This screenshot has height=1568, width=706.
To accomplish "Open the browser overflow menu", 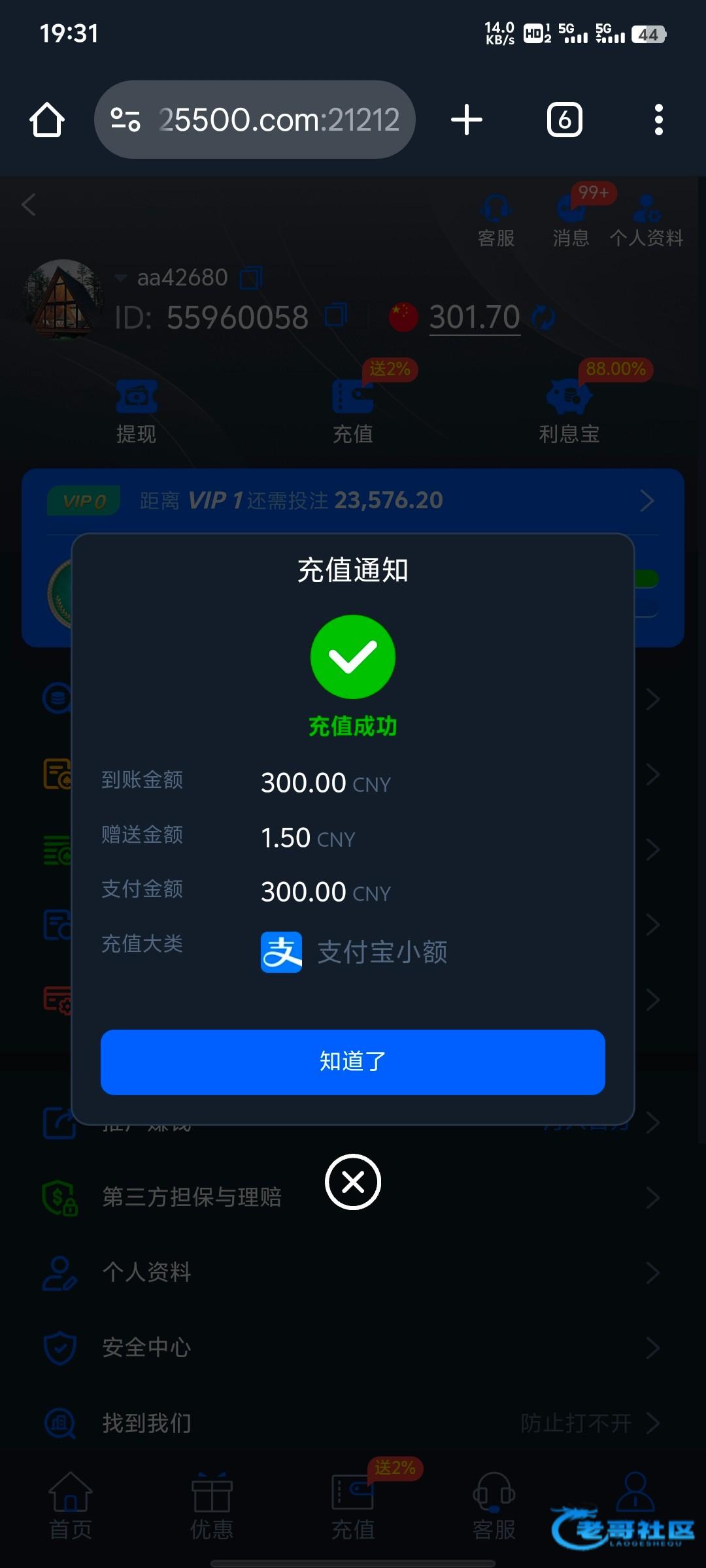I will tap(659, 120).
